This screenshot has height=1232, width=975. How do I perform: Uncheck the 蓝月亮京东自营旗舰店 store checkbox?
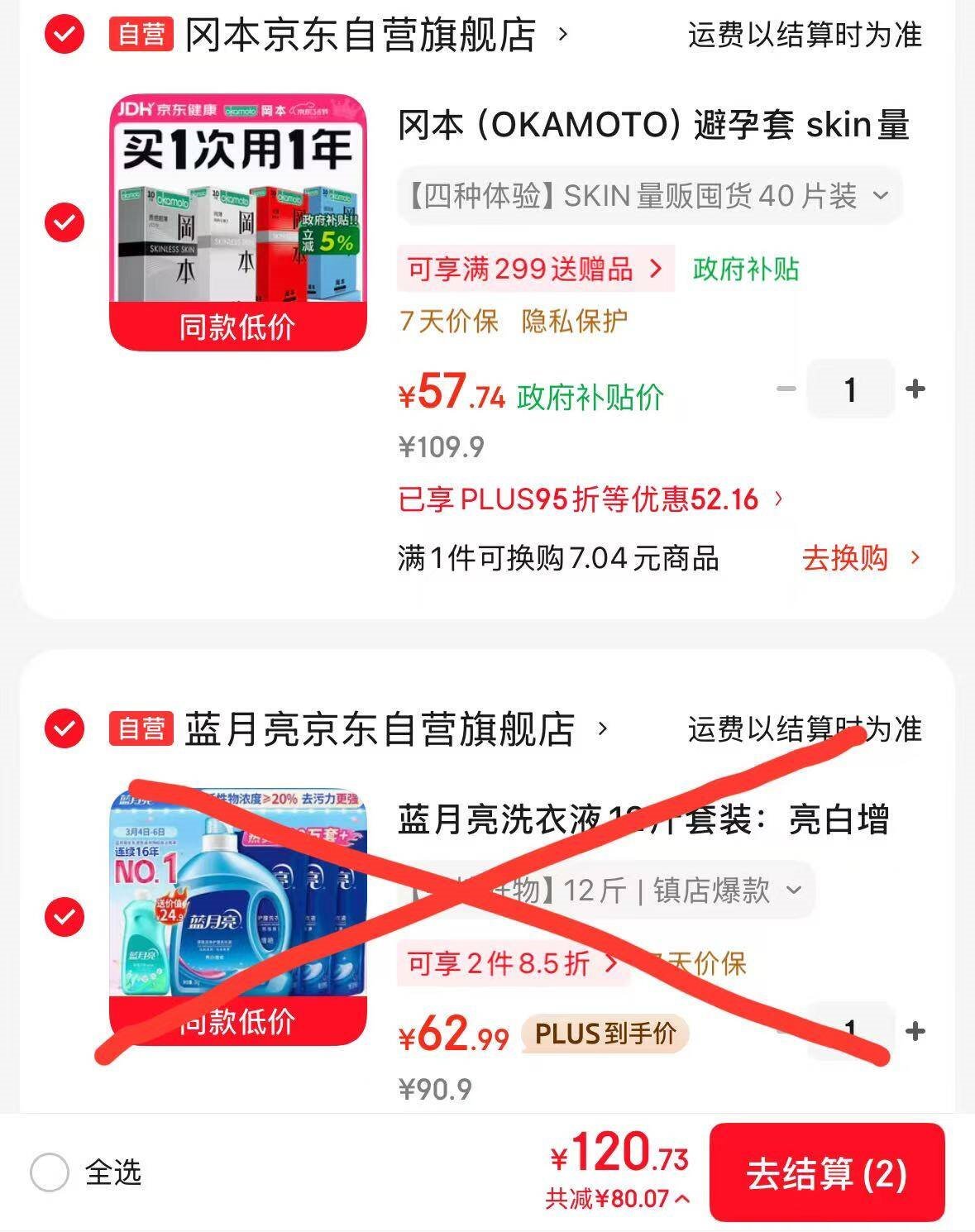pos(65,729)
